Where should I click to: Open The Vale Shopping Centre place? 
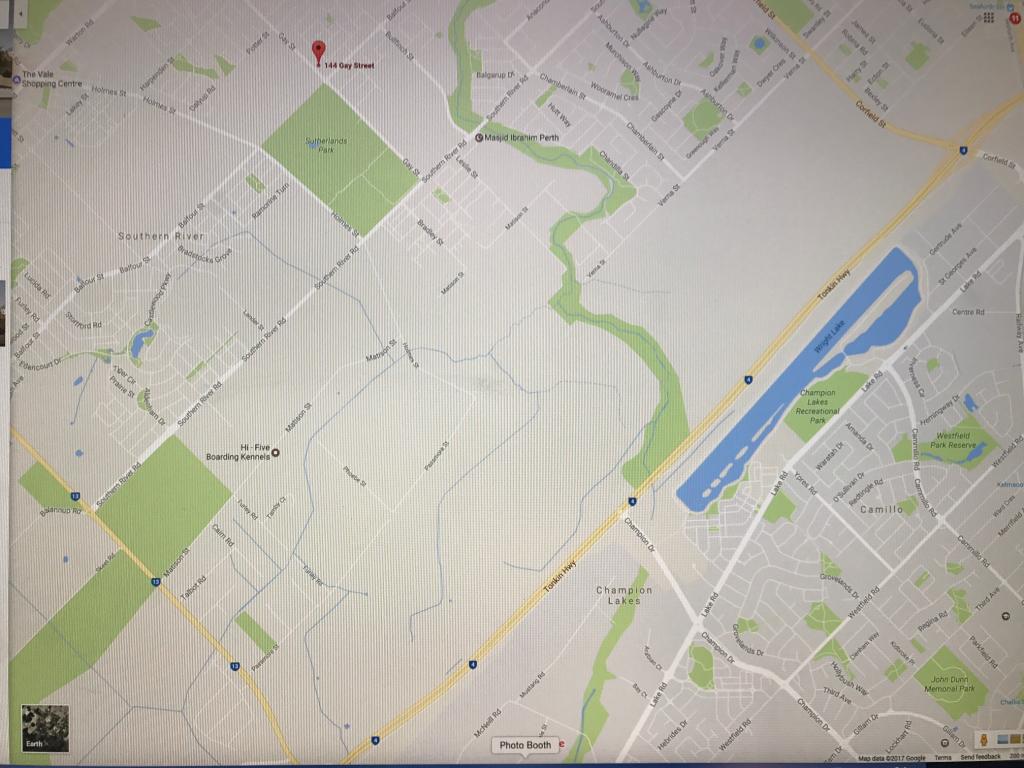point(50,78)
